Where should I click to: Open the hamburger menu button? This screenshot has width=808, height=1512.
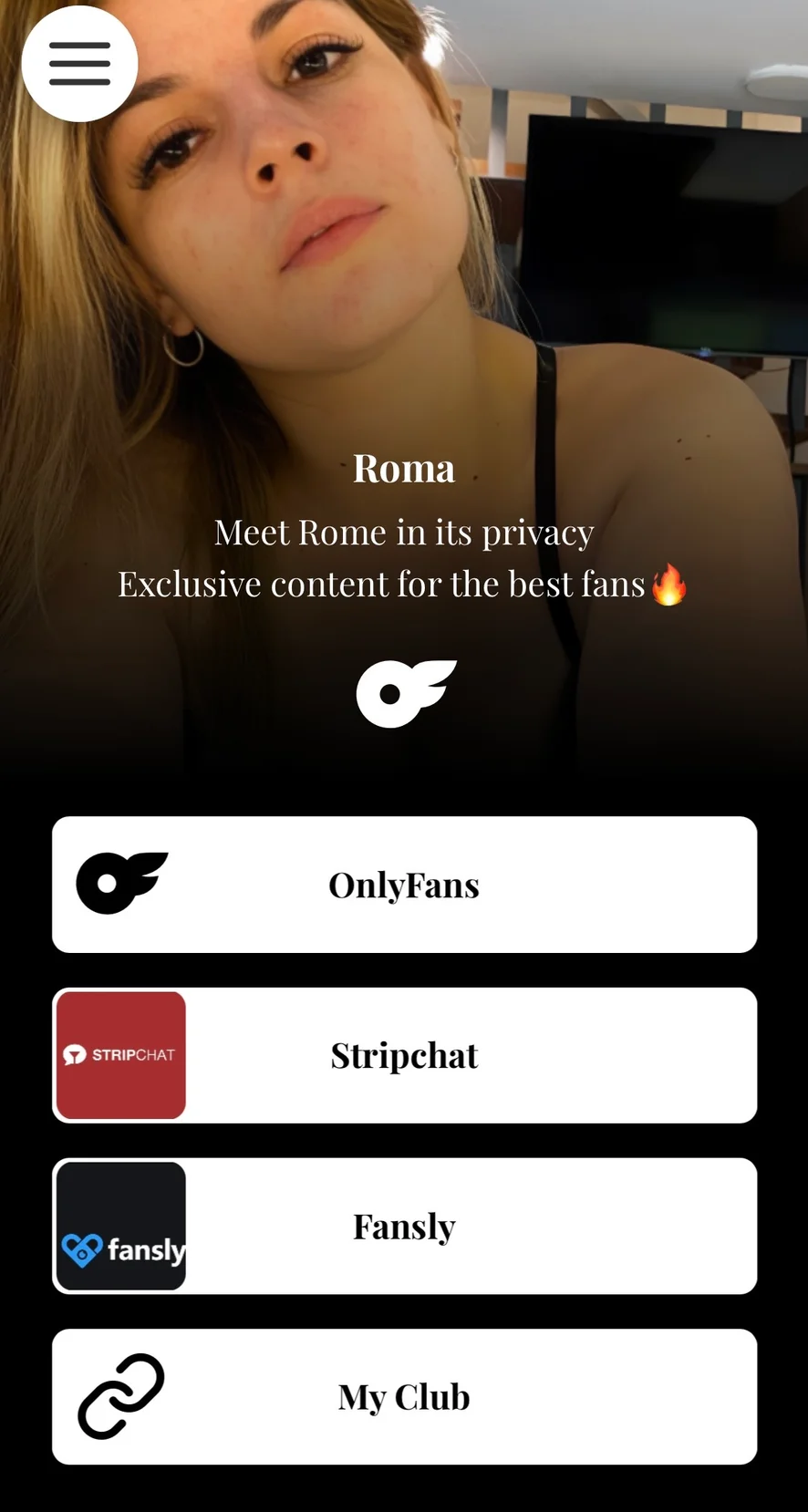click(79, 64)
